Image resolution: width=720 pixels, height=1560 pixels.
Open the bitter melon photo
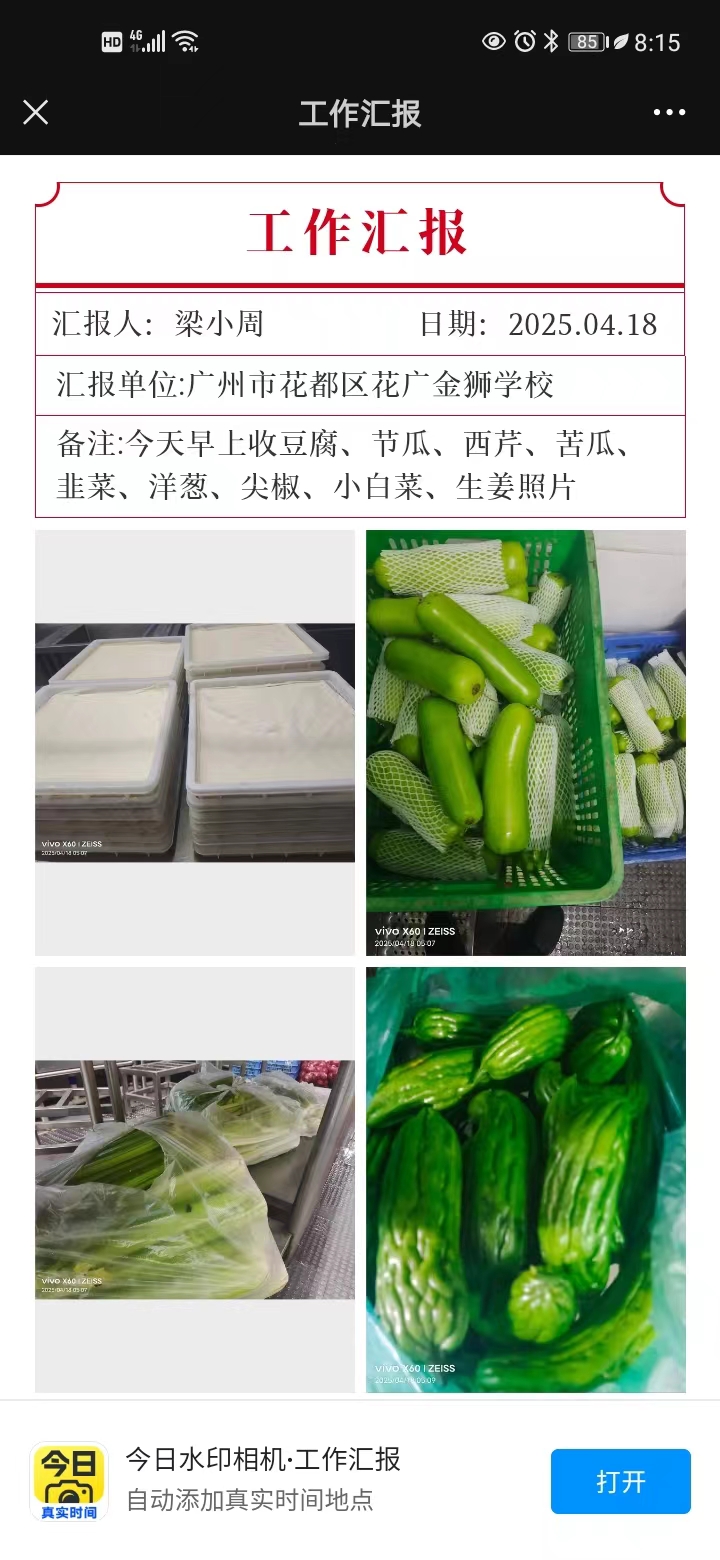point(525,1179)
